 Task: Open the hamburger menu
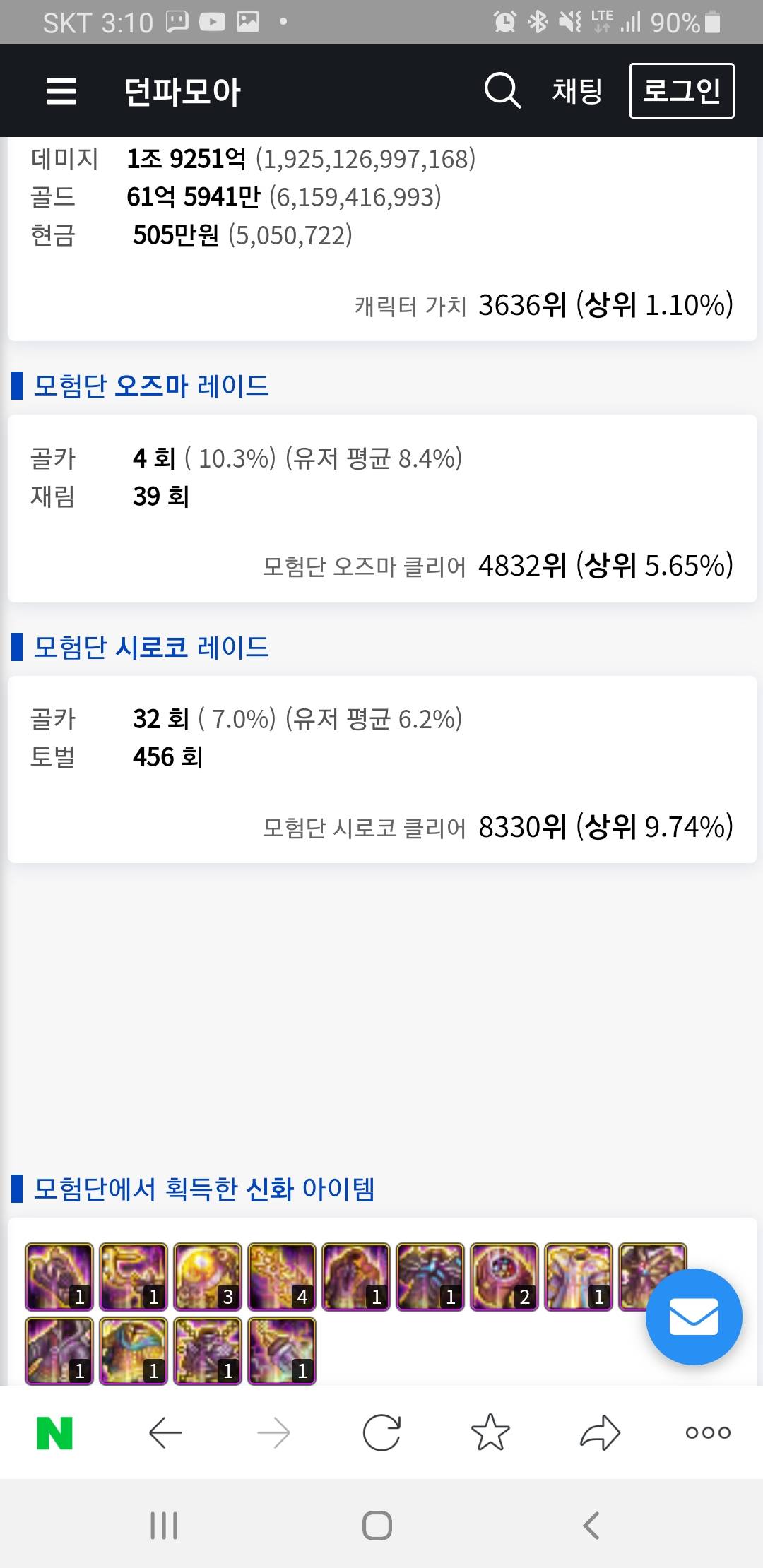tap(61, 91)
